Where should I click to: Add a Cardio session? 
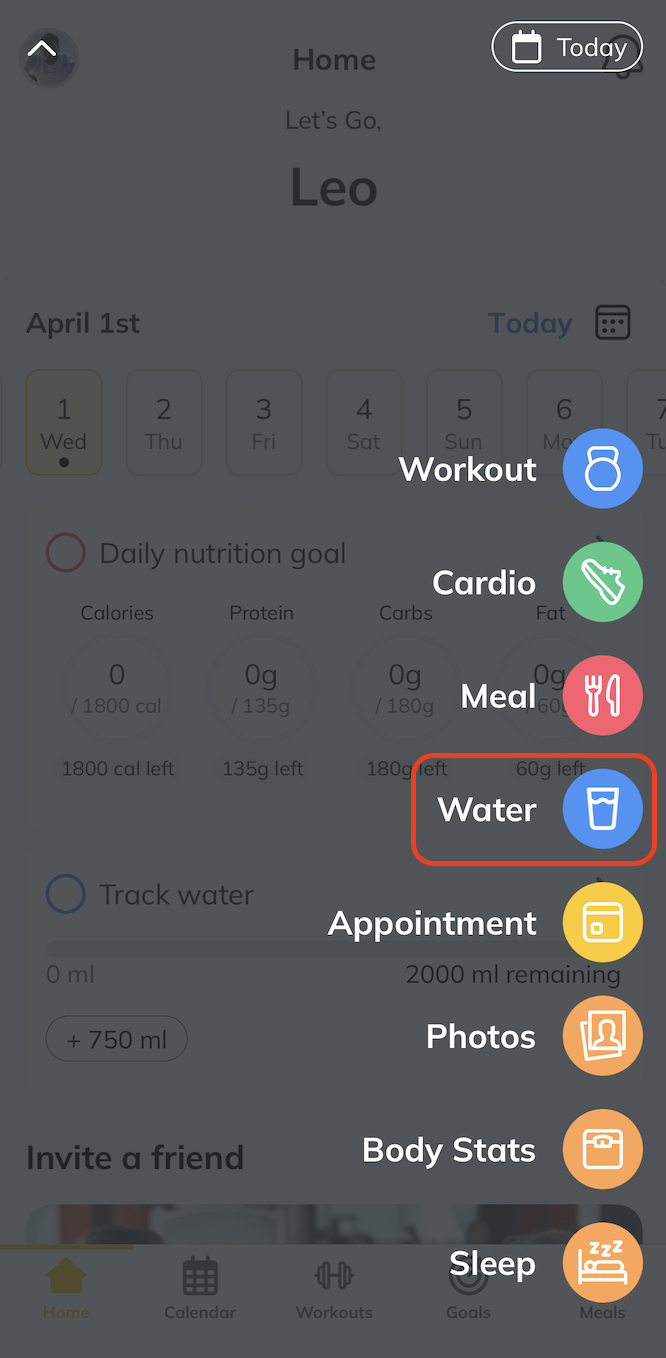[x=602, y=583]
